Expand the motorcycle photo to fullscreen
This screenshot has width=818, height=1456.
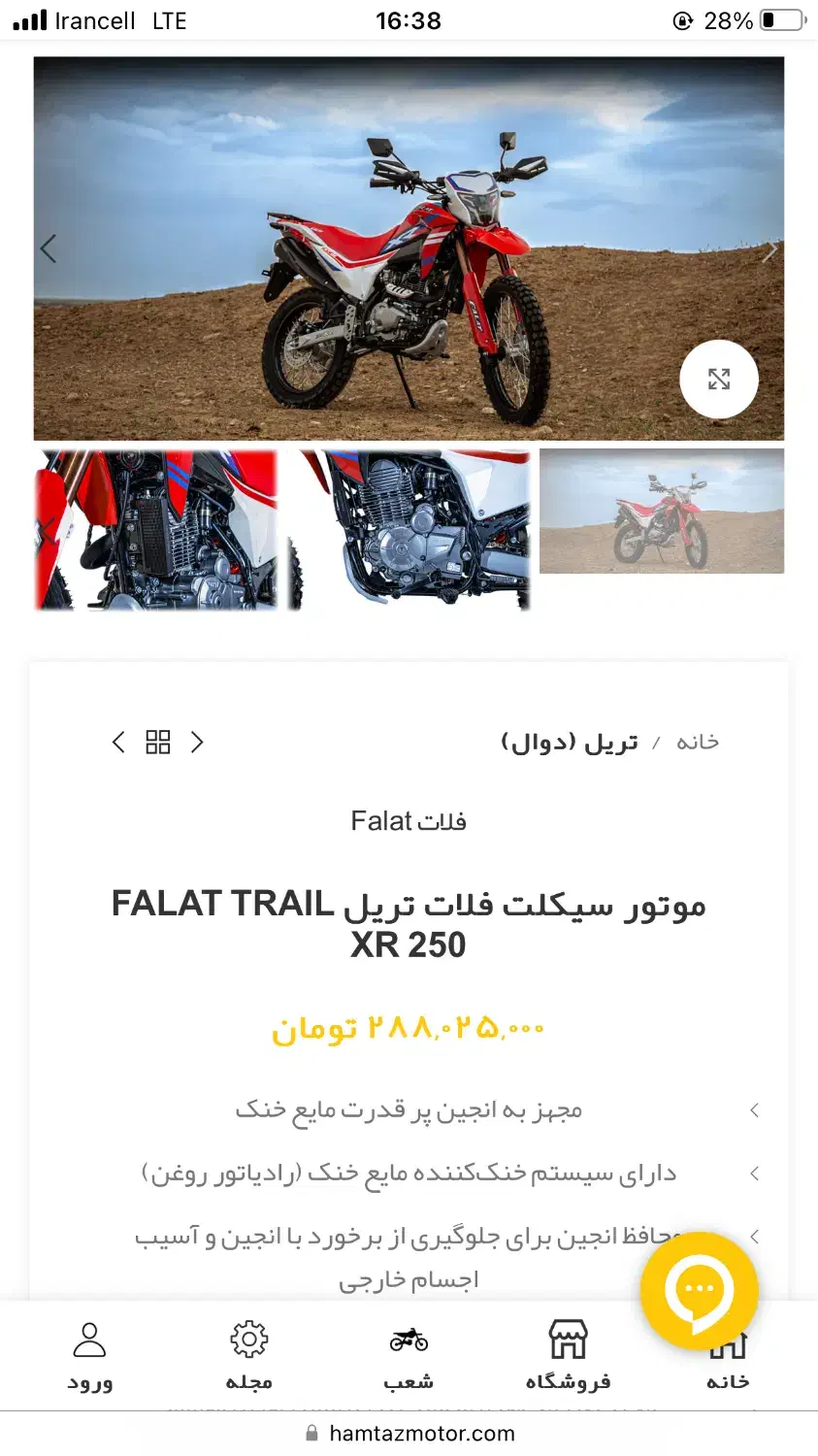[x=718, y=379]
